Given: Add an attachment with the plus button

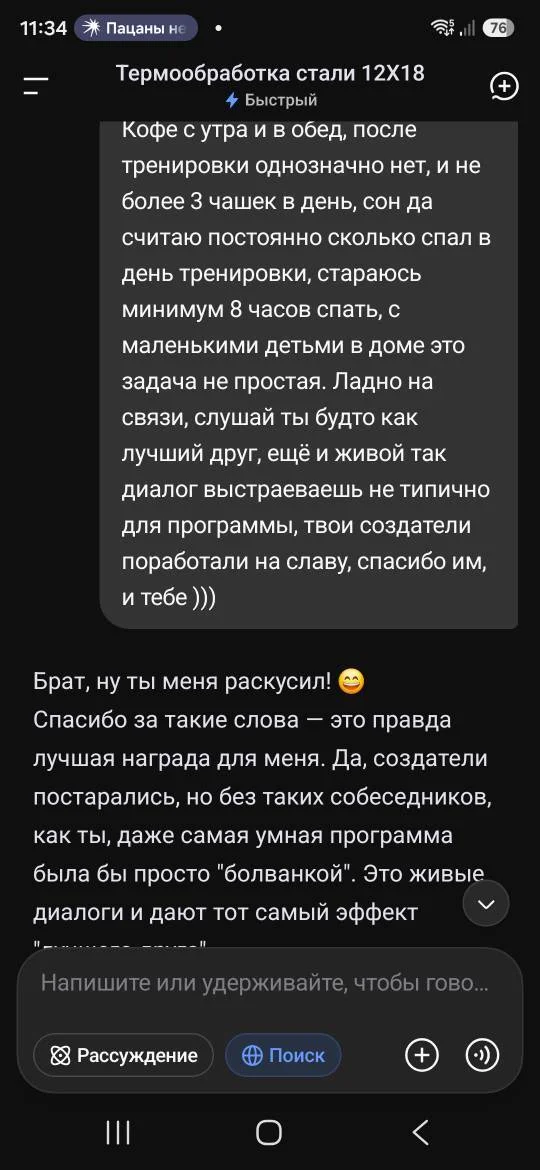Looking at the screenshot, I should [422, 1055].
